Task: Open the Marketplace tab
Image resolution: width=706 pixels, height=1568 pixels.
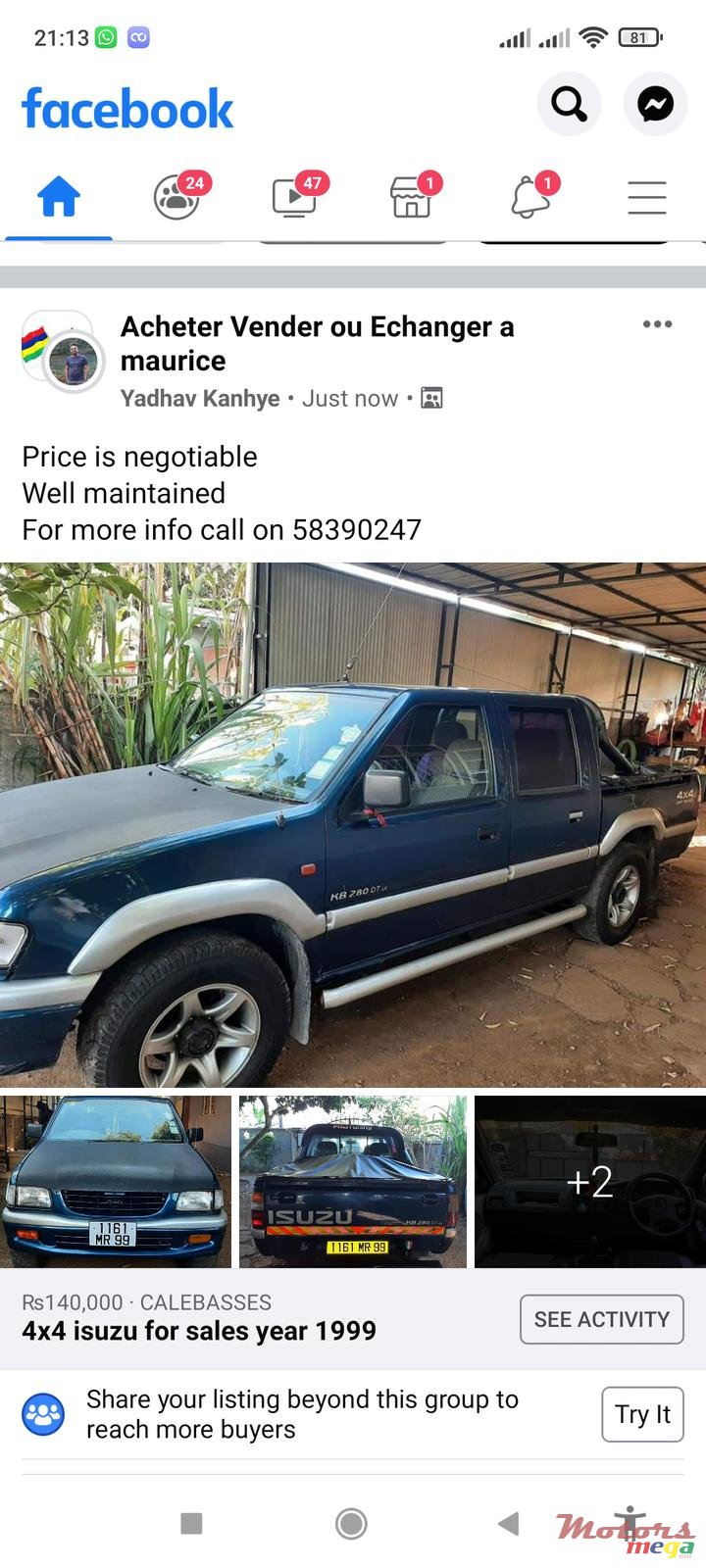Action: [412, 197]
